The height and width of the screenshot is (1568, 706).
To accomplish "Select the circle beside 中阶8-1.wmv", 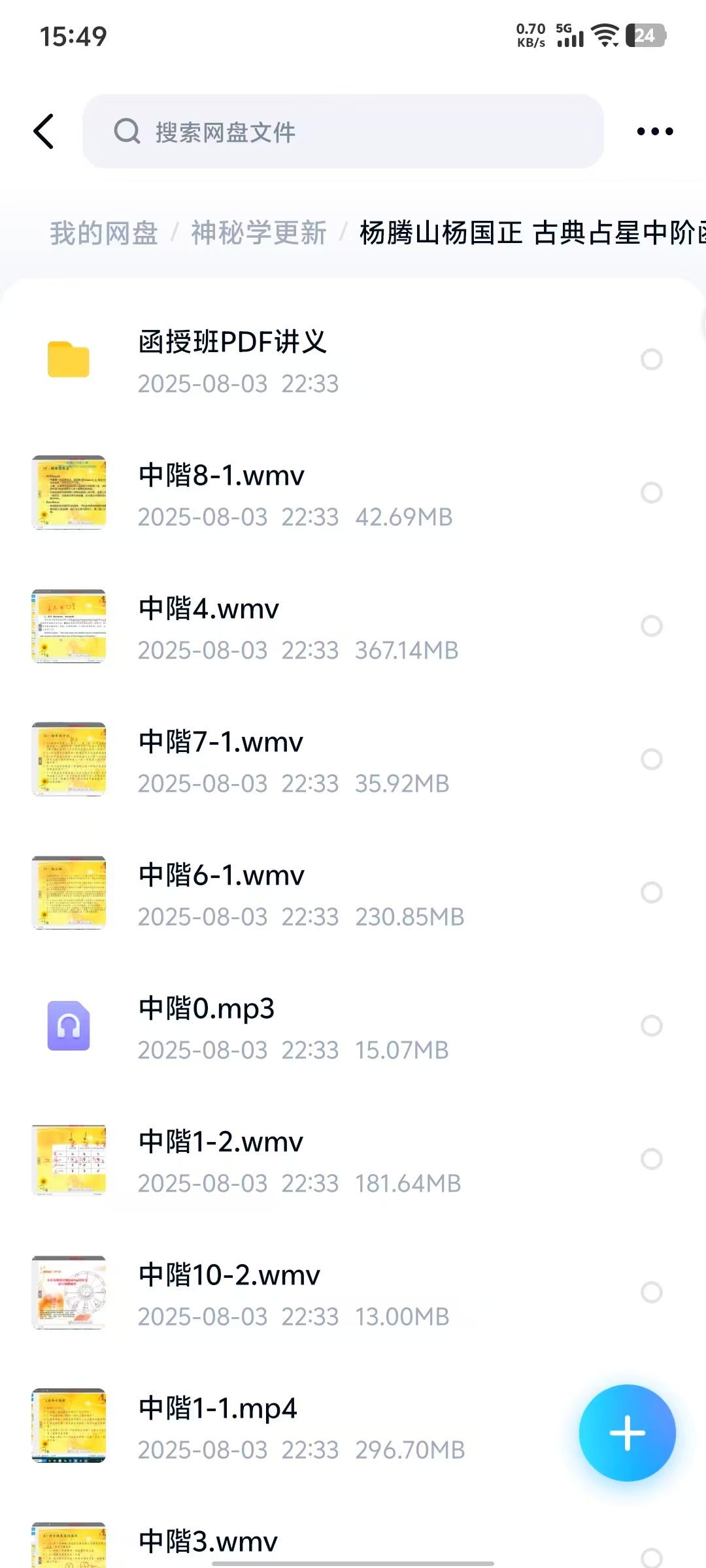I will 651,493.
